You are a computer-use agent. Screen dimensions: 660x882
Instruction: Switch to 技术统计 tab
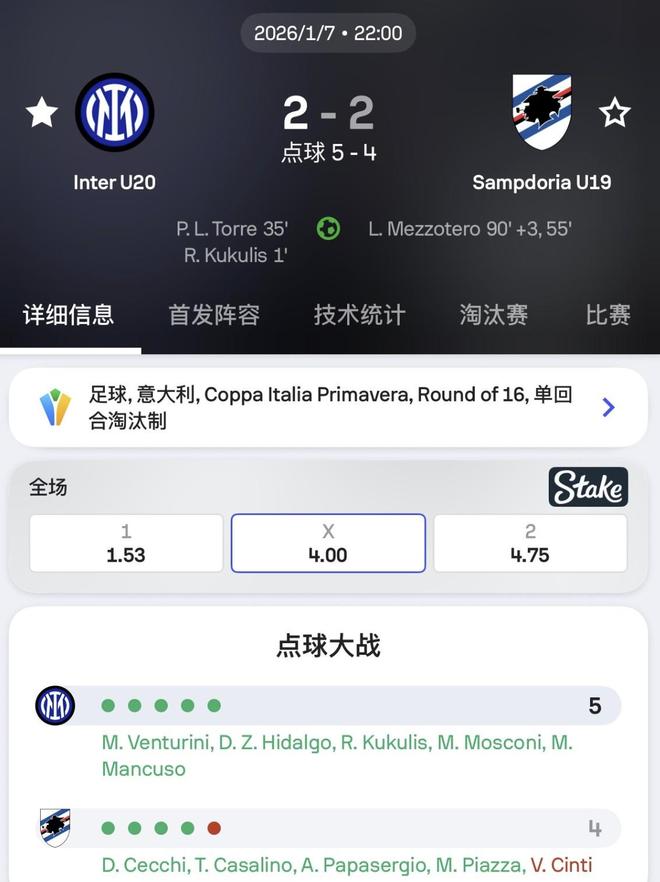coord(359,315)
